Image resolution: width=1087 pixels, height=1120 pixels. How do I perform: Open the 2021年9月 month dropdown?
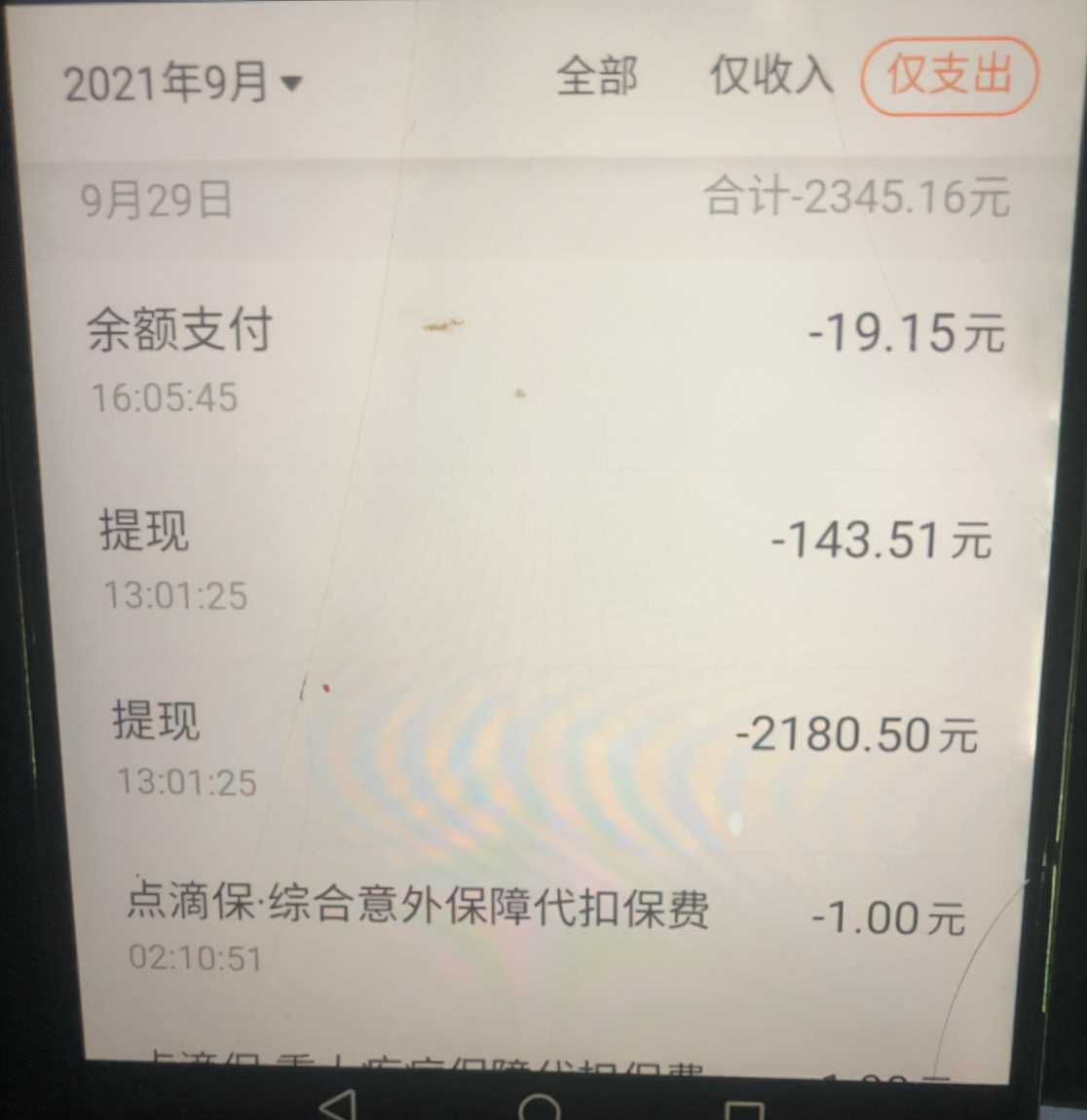click(183, 82)
